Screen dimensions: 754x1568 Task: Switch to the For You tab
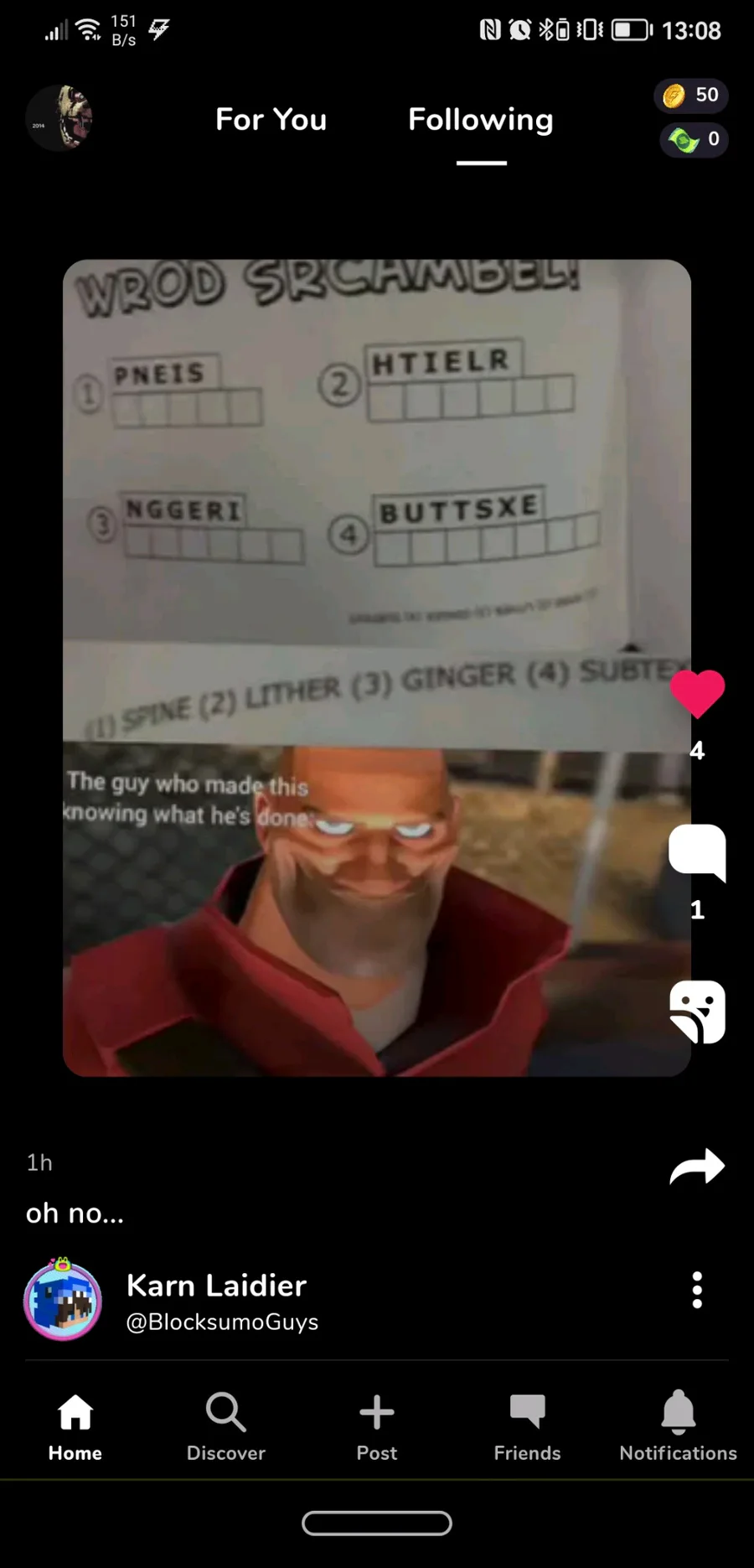pyautogui.click(x=271, y=119)
